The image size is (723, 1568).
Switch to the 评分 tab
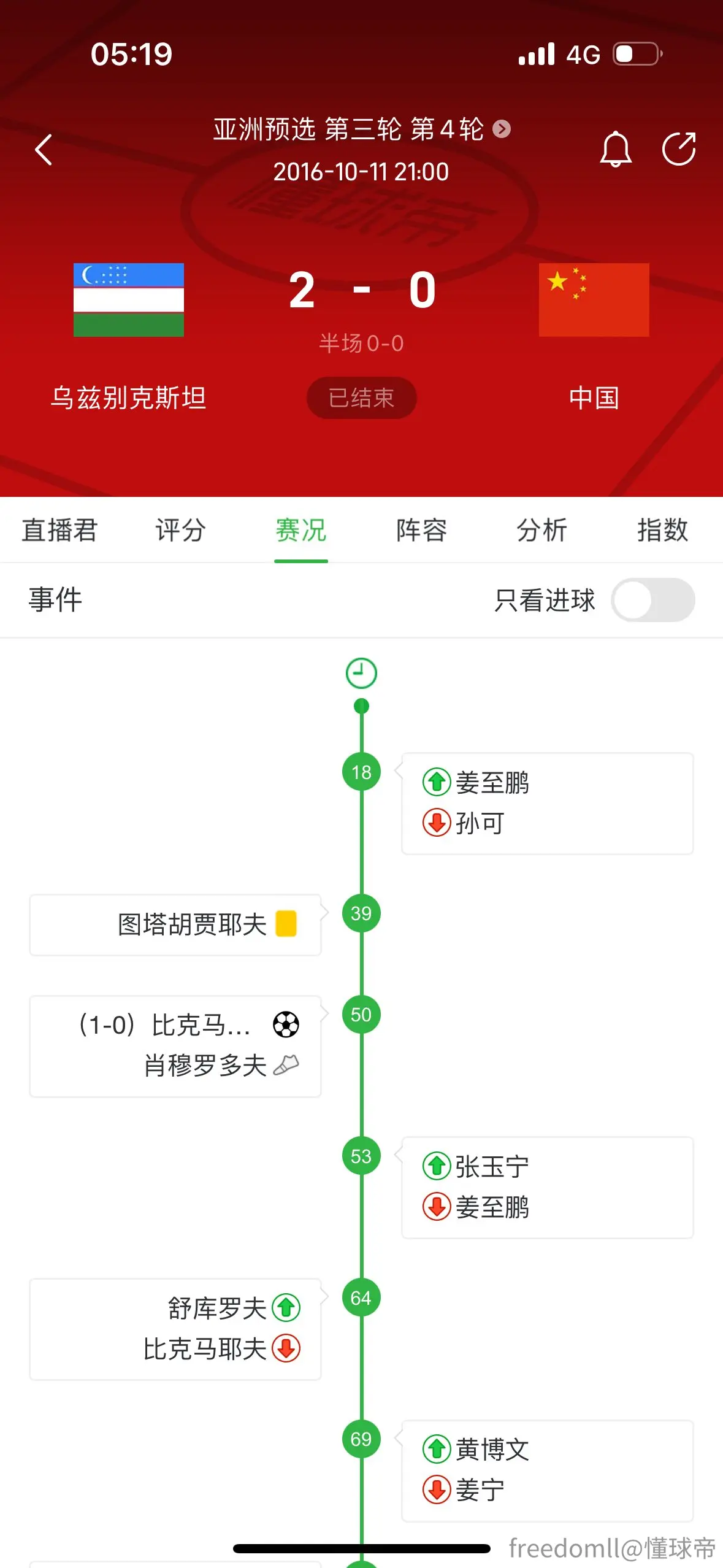pyautogui.click(x=180, y=530)
